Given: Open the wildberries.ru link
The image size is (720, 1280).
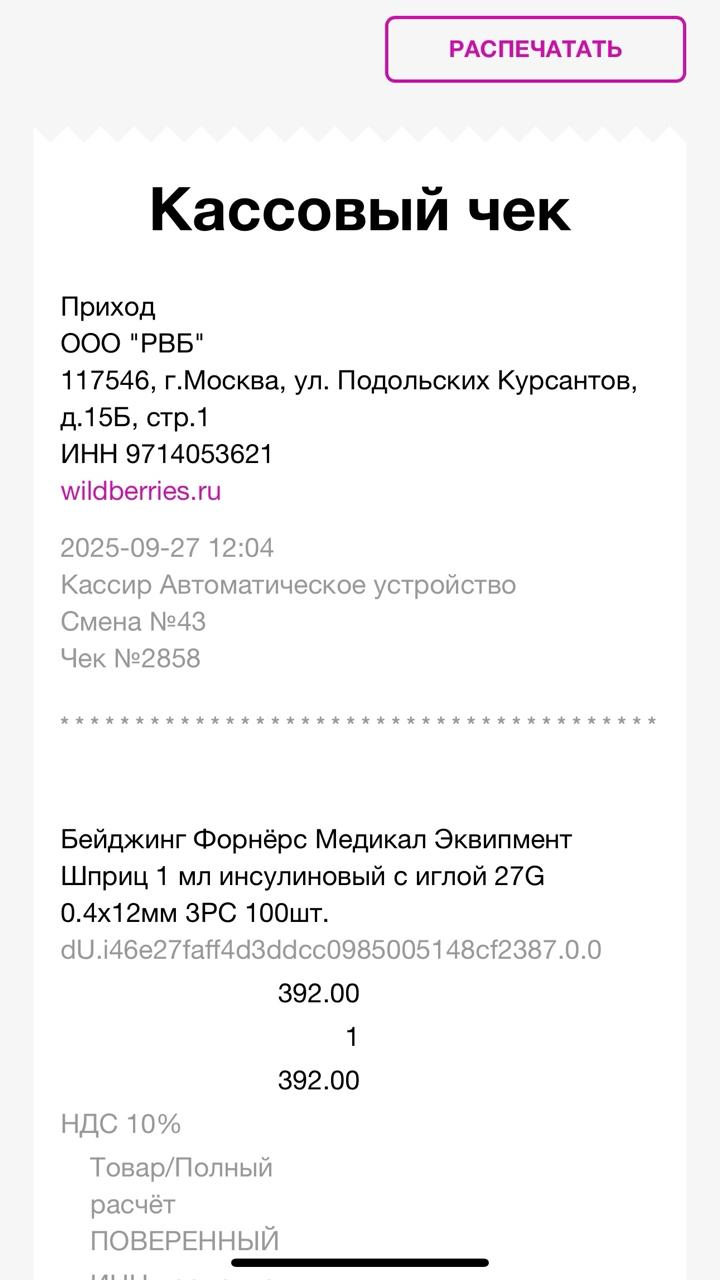Looking at the screenshot, I should click(x=141, y=491).
